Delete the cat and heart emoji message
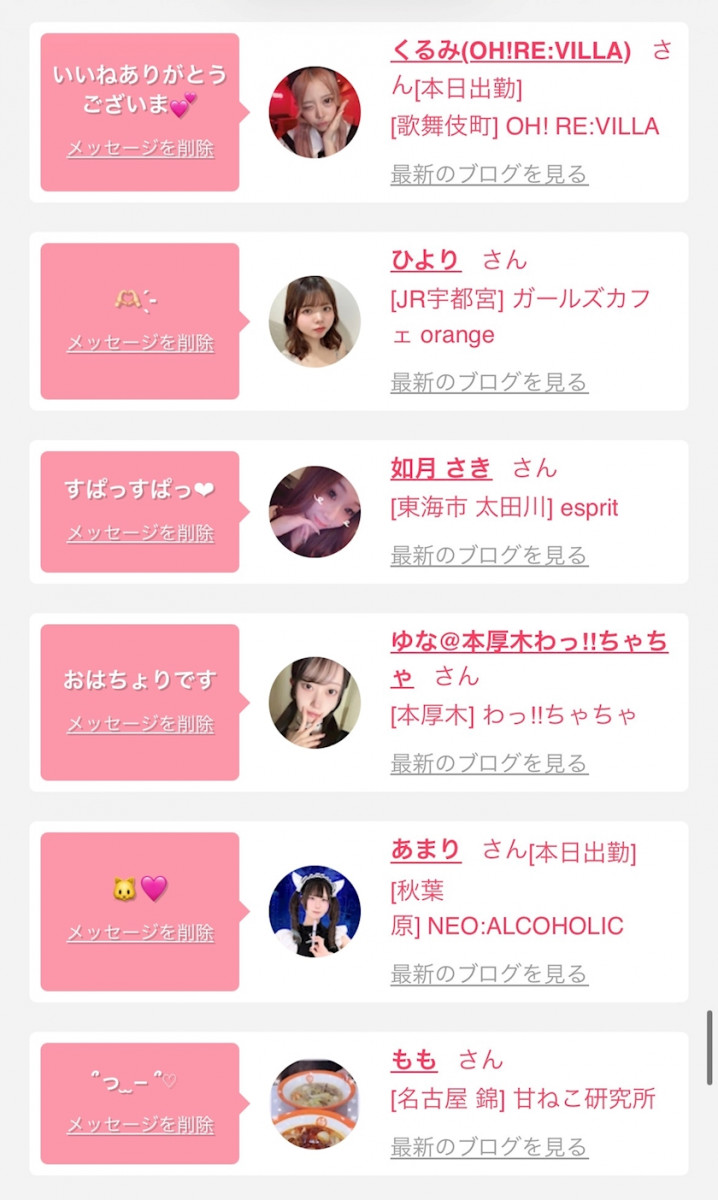Screen dimensions: 718x1200 [140, 933]
